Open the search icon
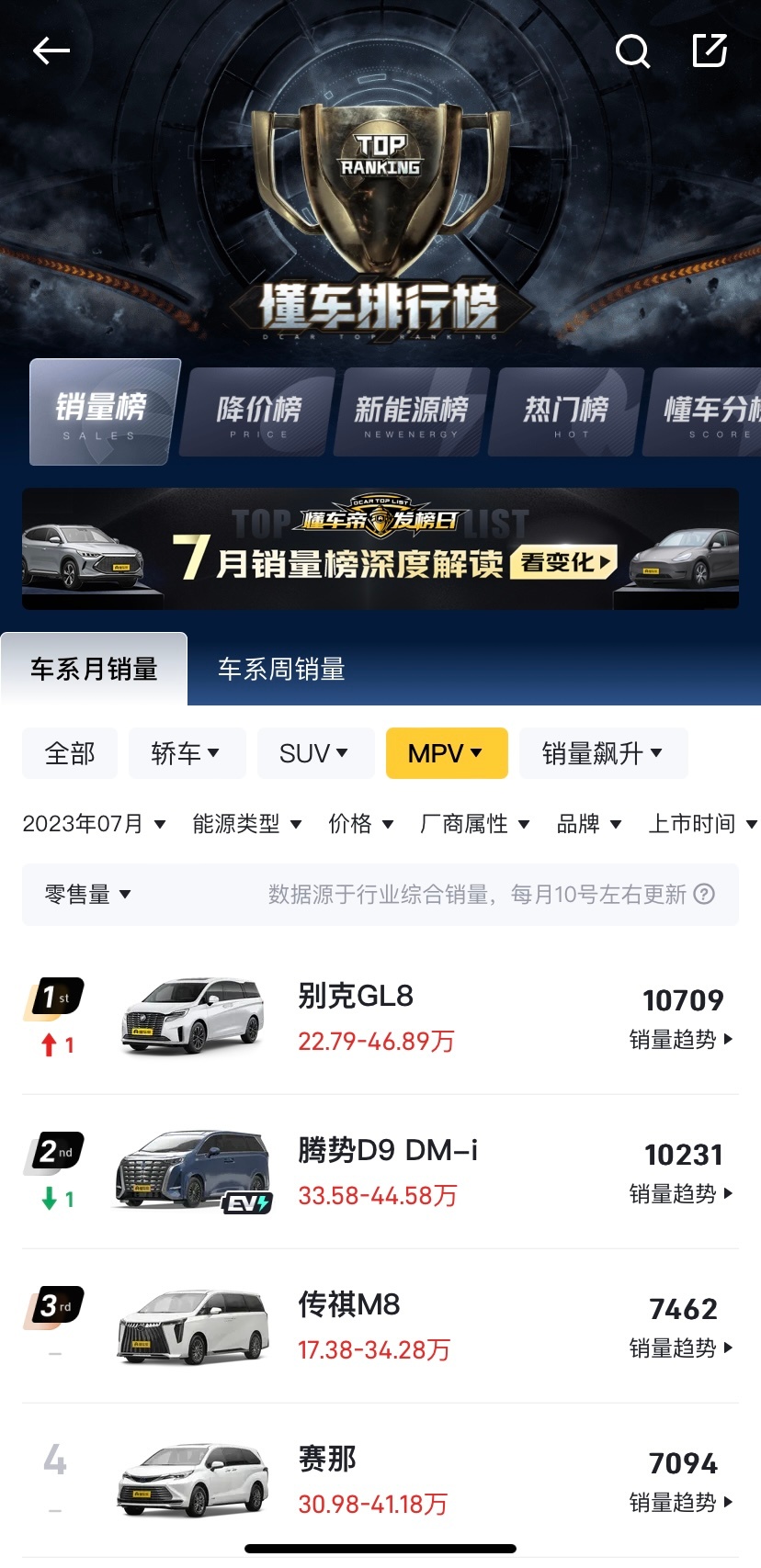 tap(632, 51)
